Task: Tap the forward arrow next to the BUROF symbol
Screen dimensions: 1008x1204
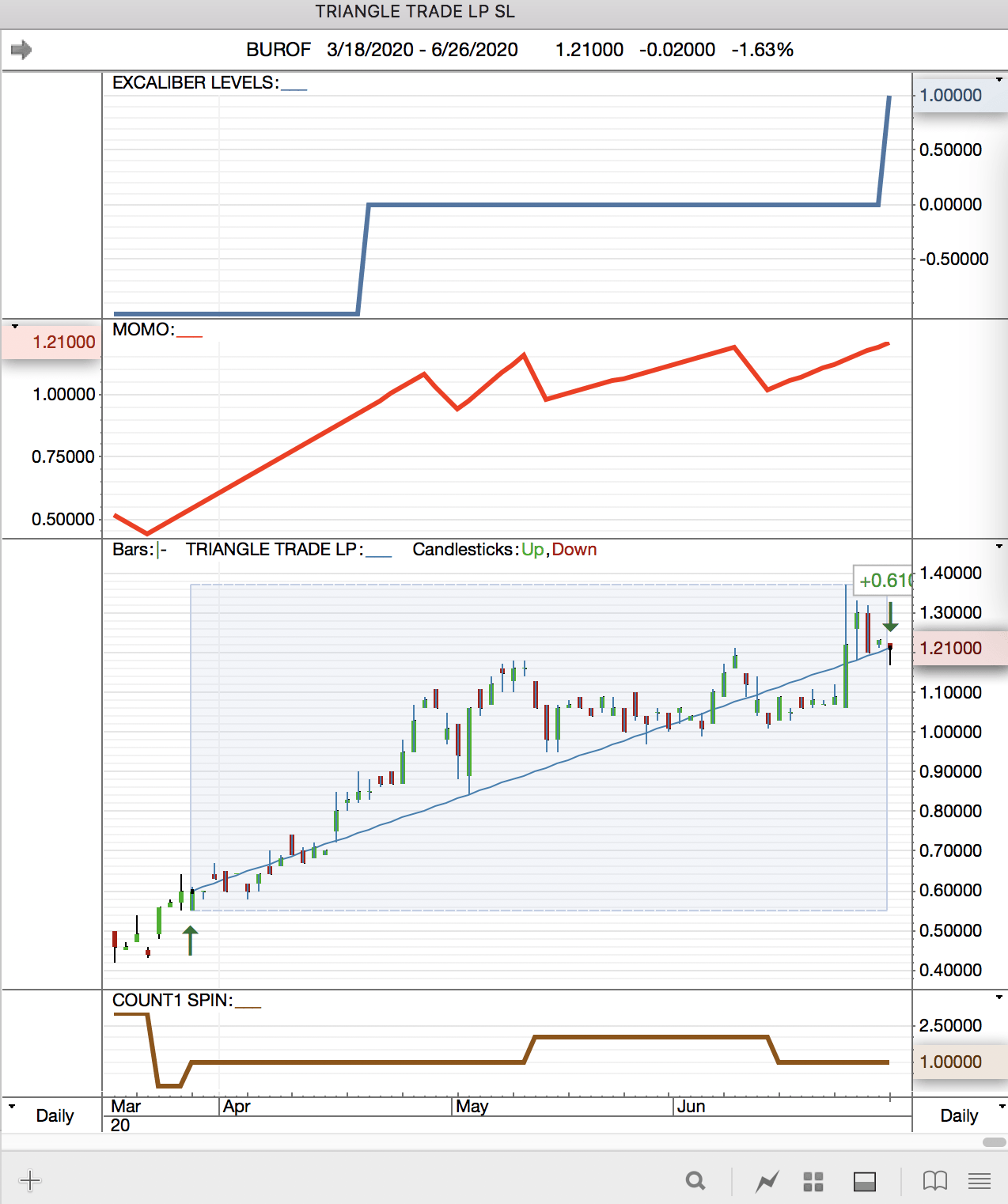Action: (x=21, y=50)
